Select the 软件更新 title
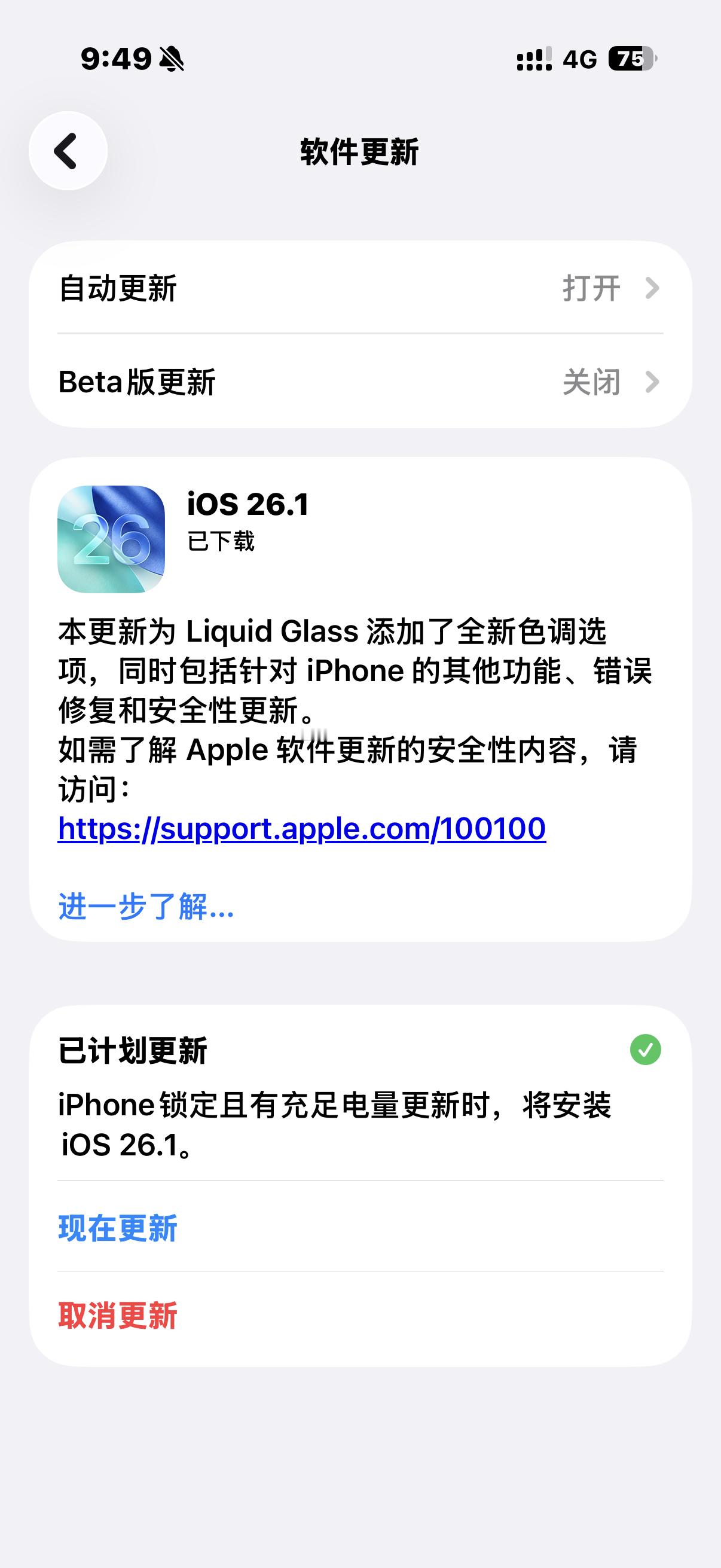 point(360,151)
